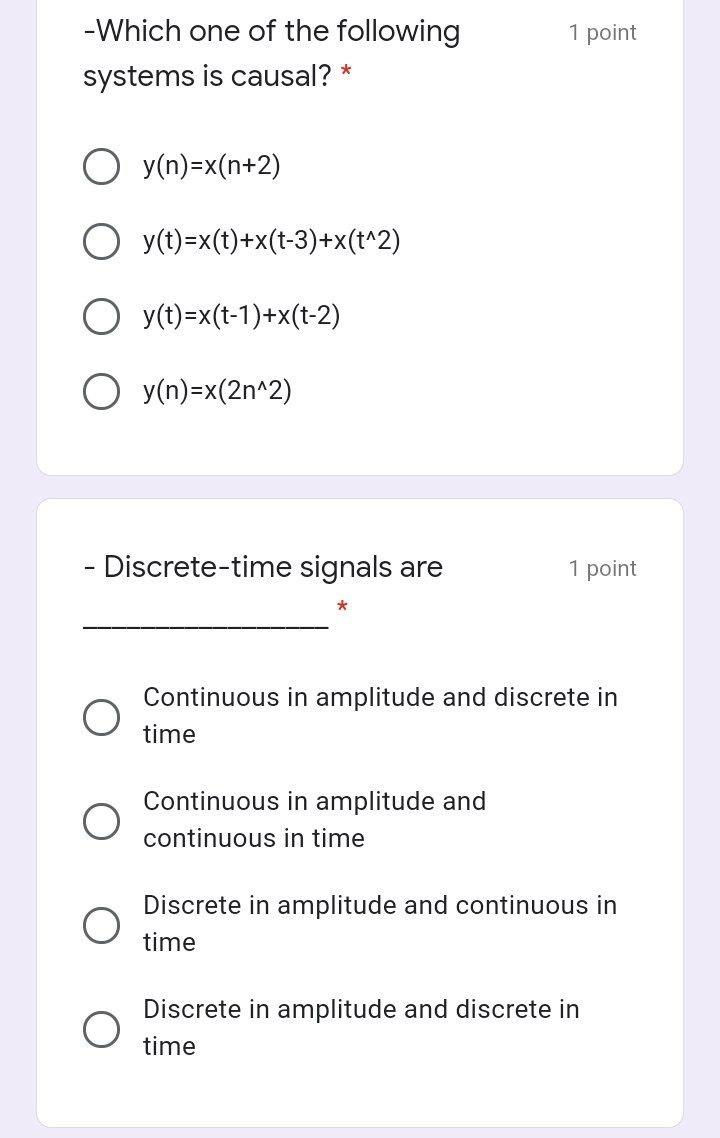Select the y(t)=x(t)+x(t-3)+x(t^2) option
This screenshot has width=720, height=1138.
(101, 241)
